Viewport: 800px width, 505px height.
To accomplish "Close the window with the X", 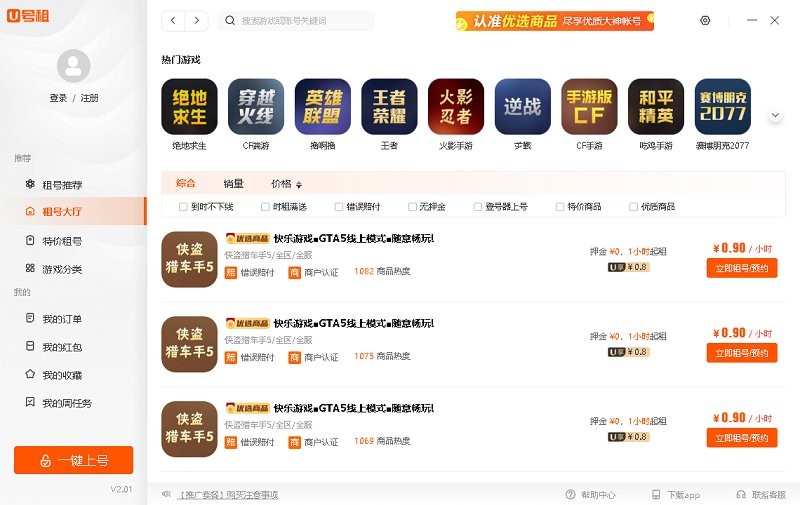I will tap(774, 20).
